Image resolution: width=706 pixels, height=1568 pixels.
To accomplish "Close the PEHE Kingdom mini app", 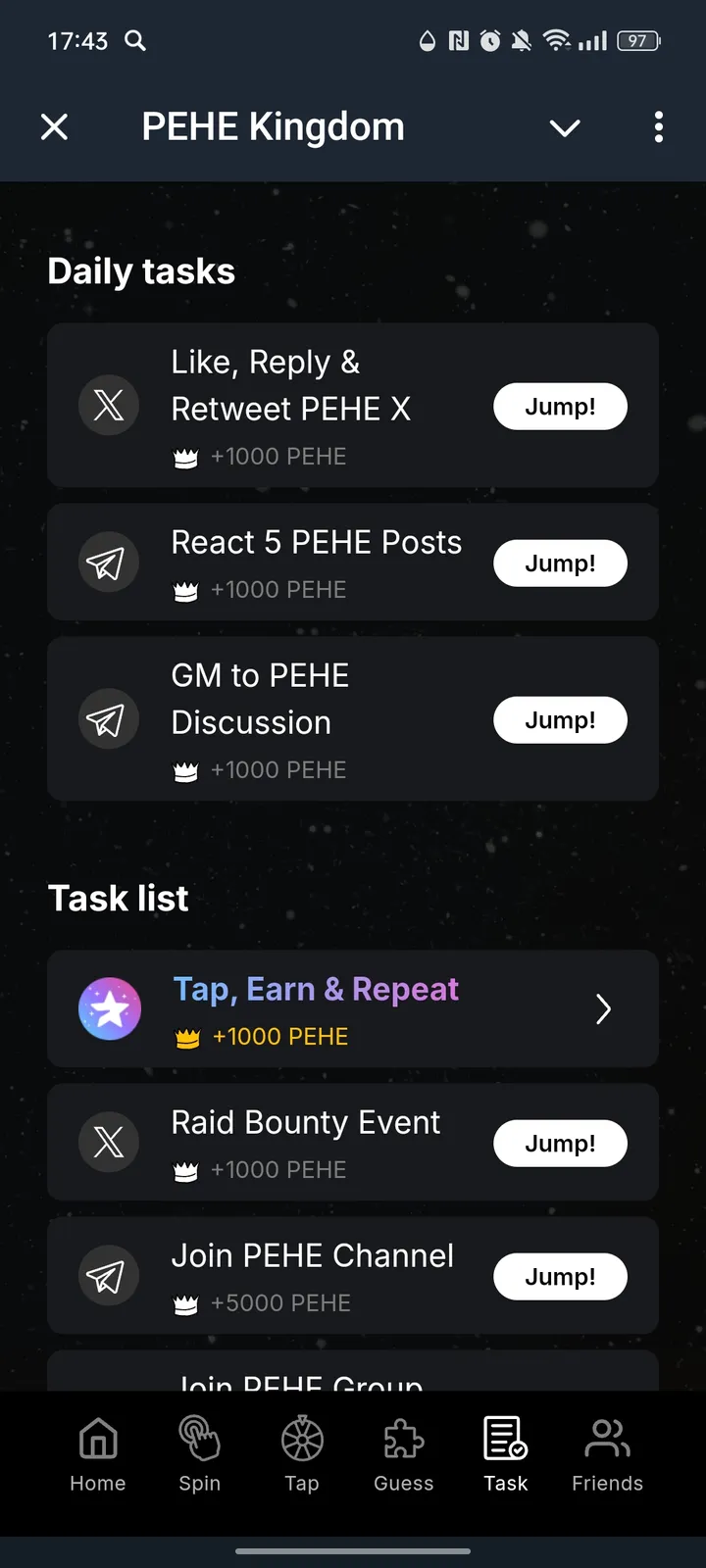I will tap(54, 126).
